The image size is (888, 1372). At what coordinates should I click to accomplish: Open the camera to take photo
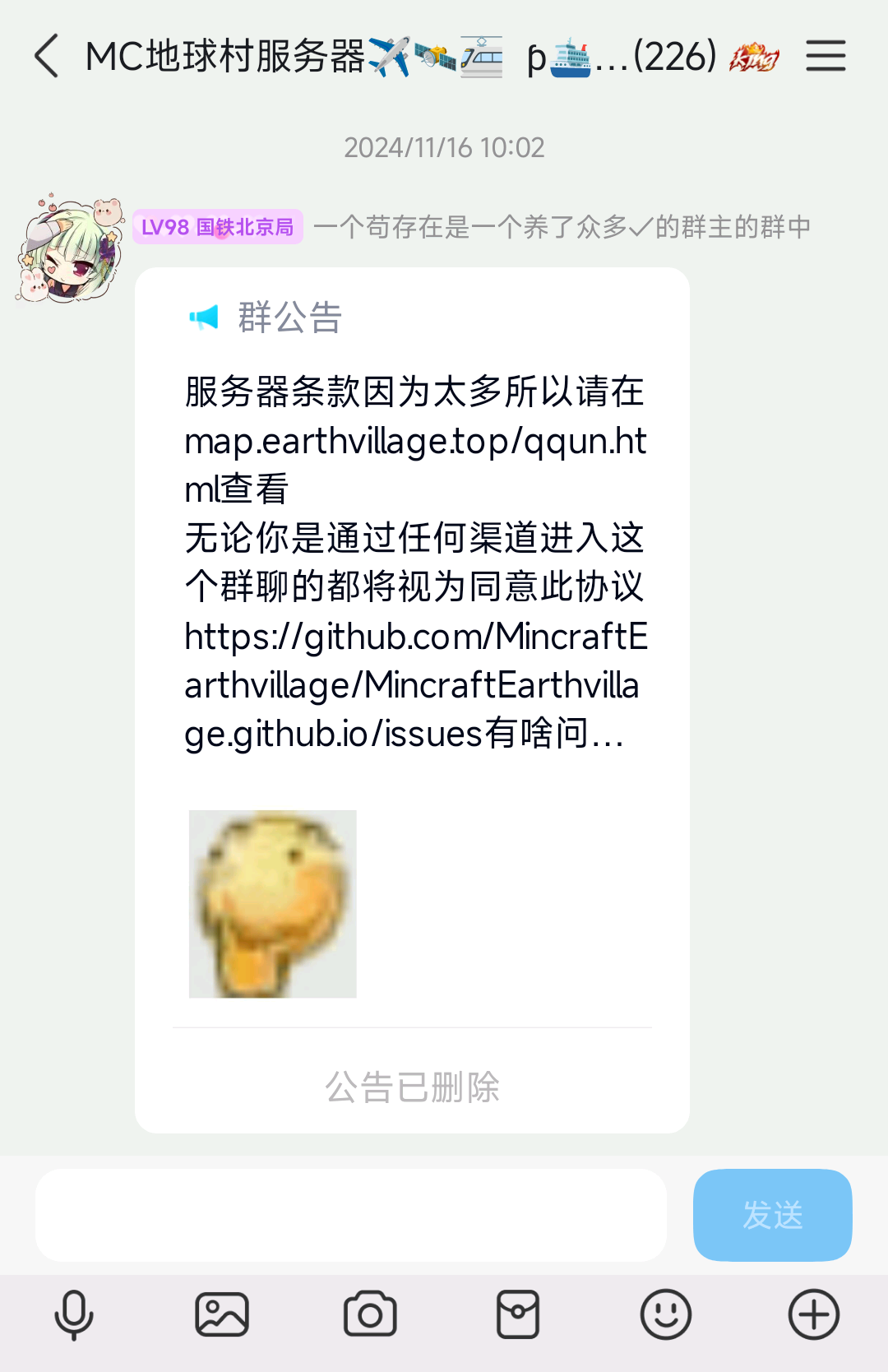[x=370, y=1314]
